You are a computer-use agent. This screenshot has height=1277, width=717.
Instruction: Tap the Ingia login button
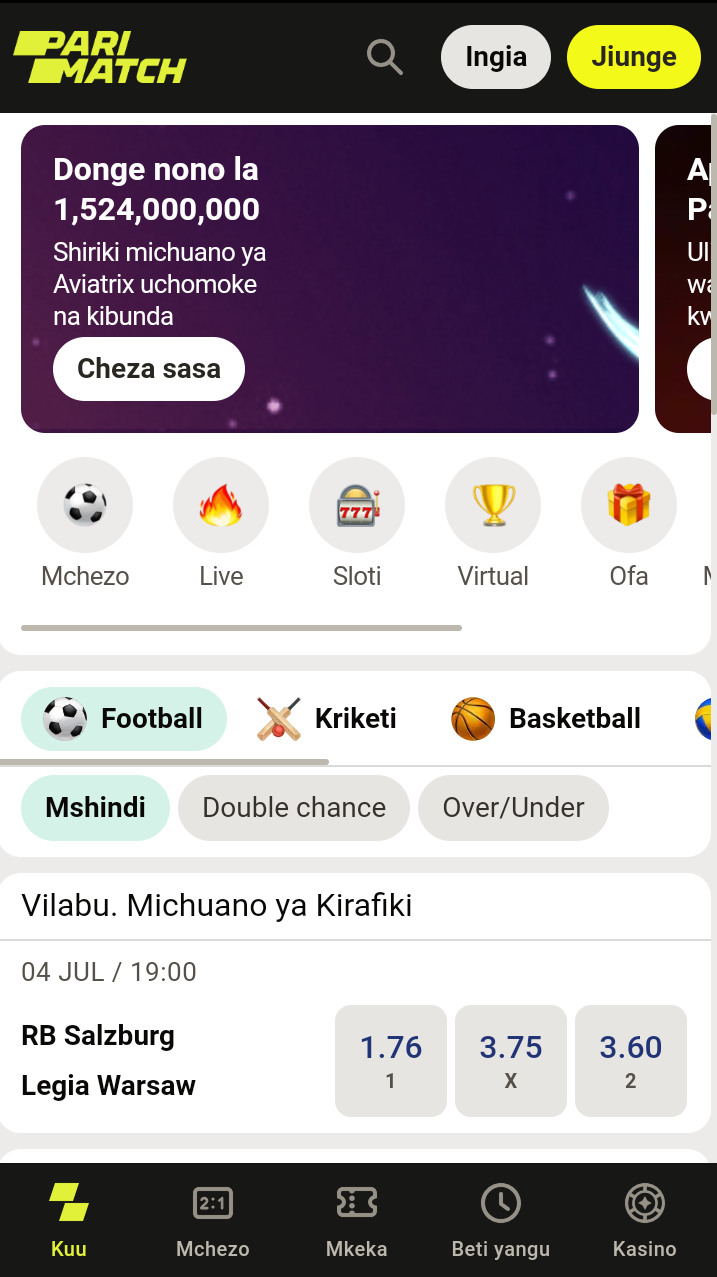tap(496, 57)
